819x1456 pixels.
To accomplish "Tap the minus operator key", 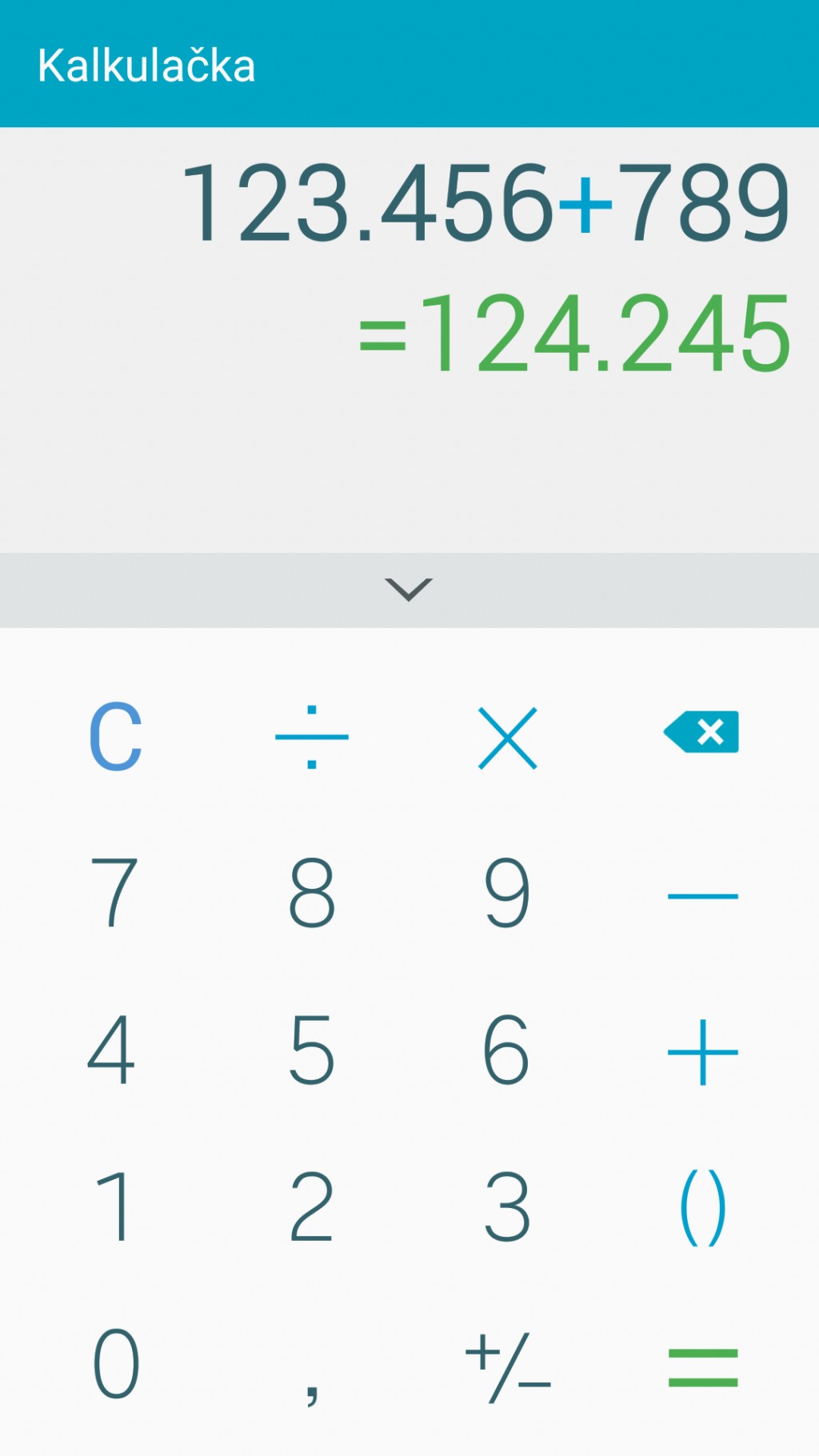I will click(x=702, y=896).
